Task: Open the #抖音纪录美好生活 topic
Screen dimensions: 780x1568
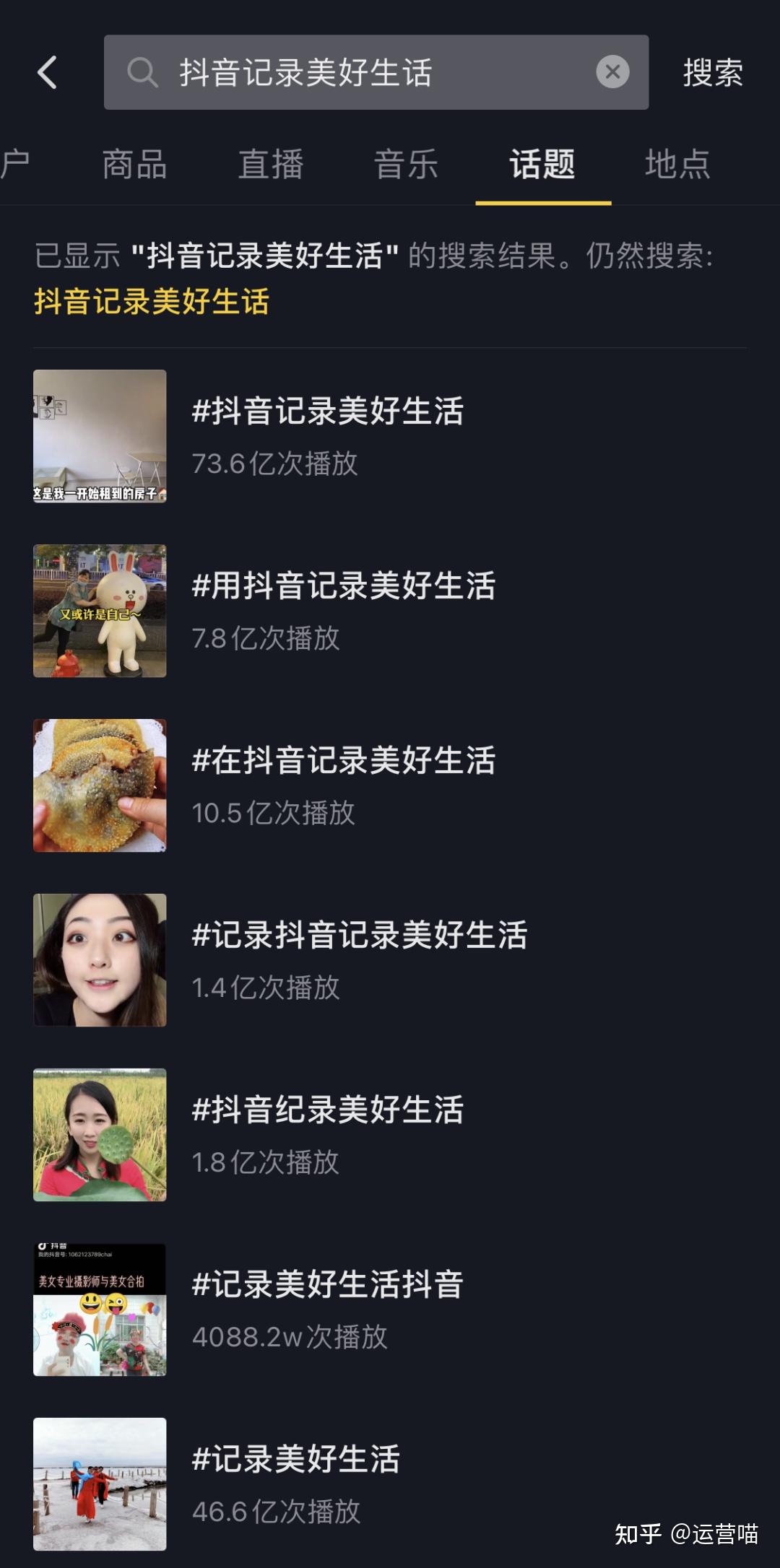Action: tap(327, 1110)
